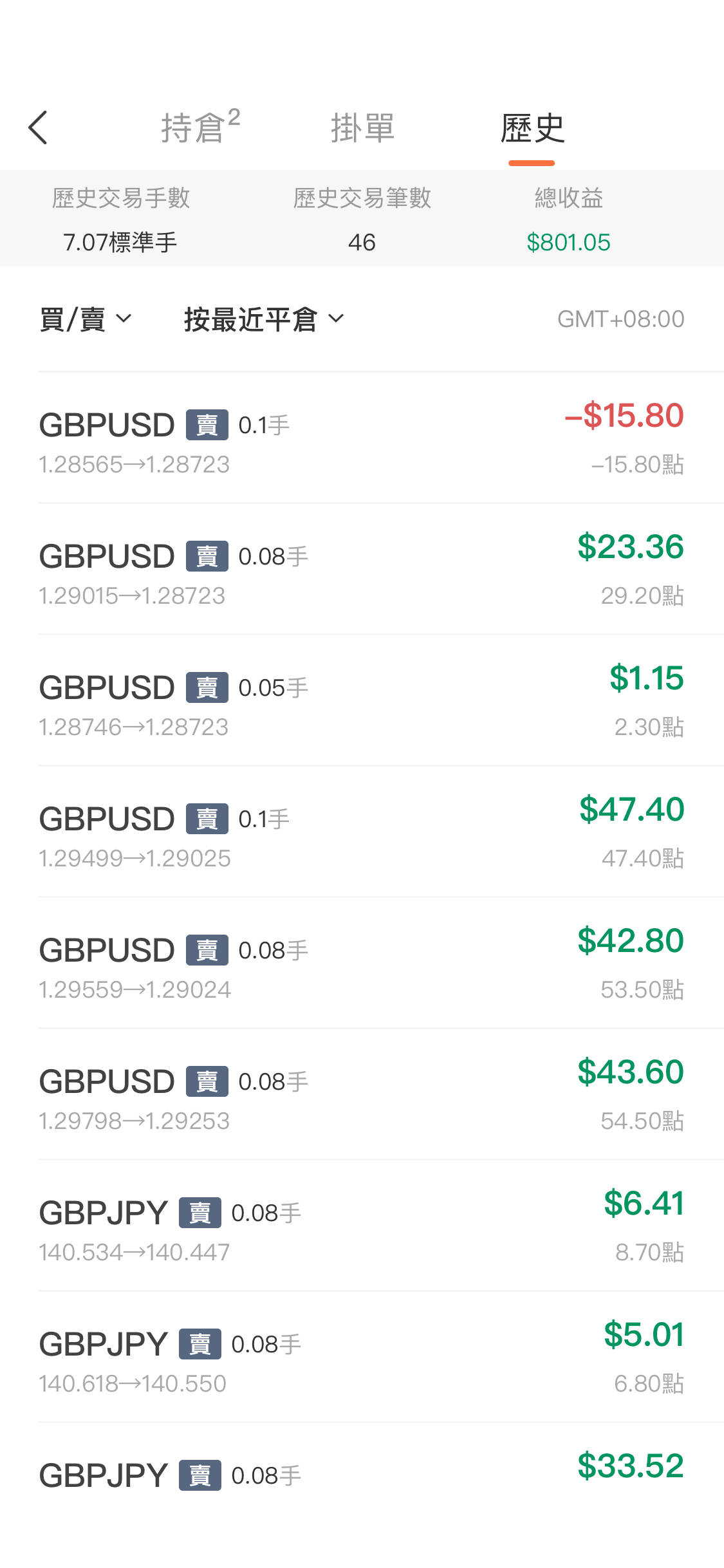
Task: Go back using the top-left arrow
Action: tap(39, 127)
